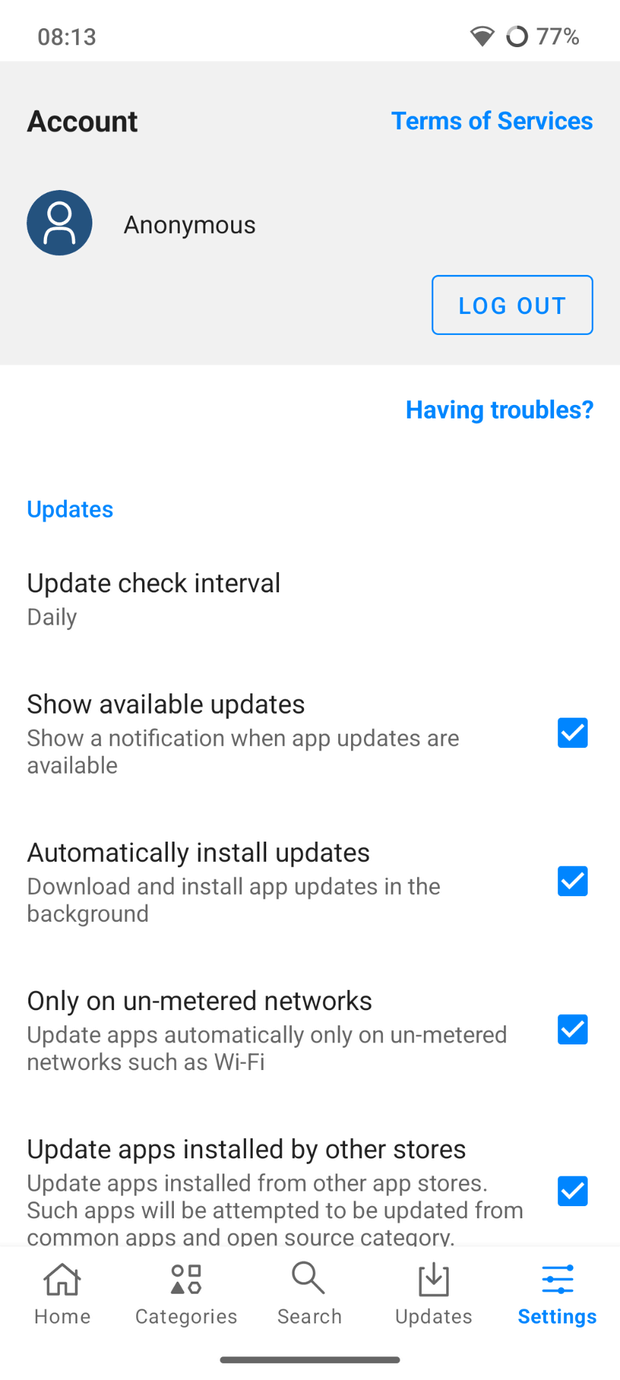The width and height of the screenshot is (620, 1380).
Task: Tap the LOG OUT button
Action: point(512,305)
